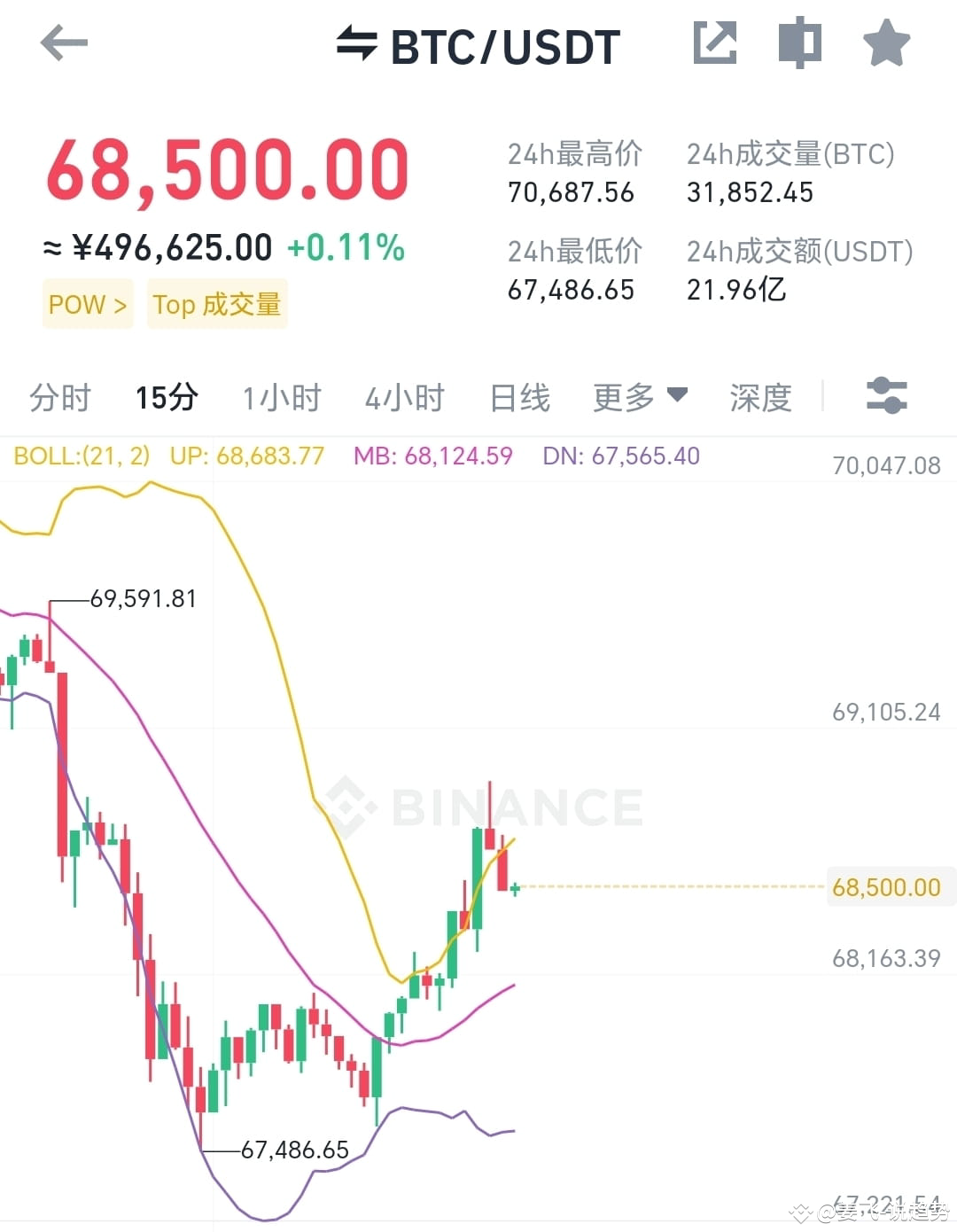Tap the yellow 68,500.00 price tag on chart
957x1232 pixels.
click(886, 886)
